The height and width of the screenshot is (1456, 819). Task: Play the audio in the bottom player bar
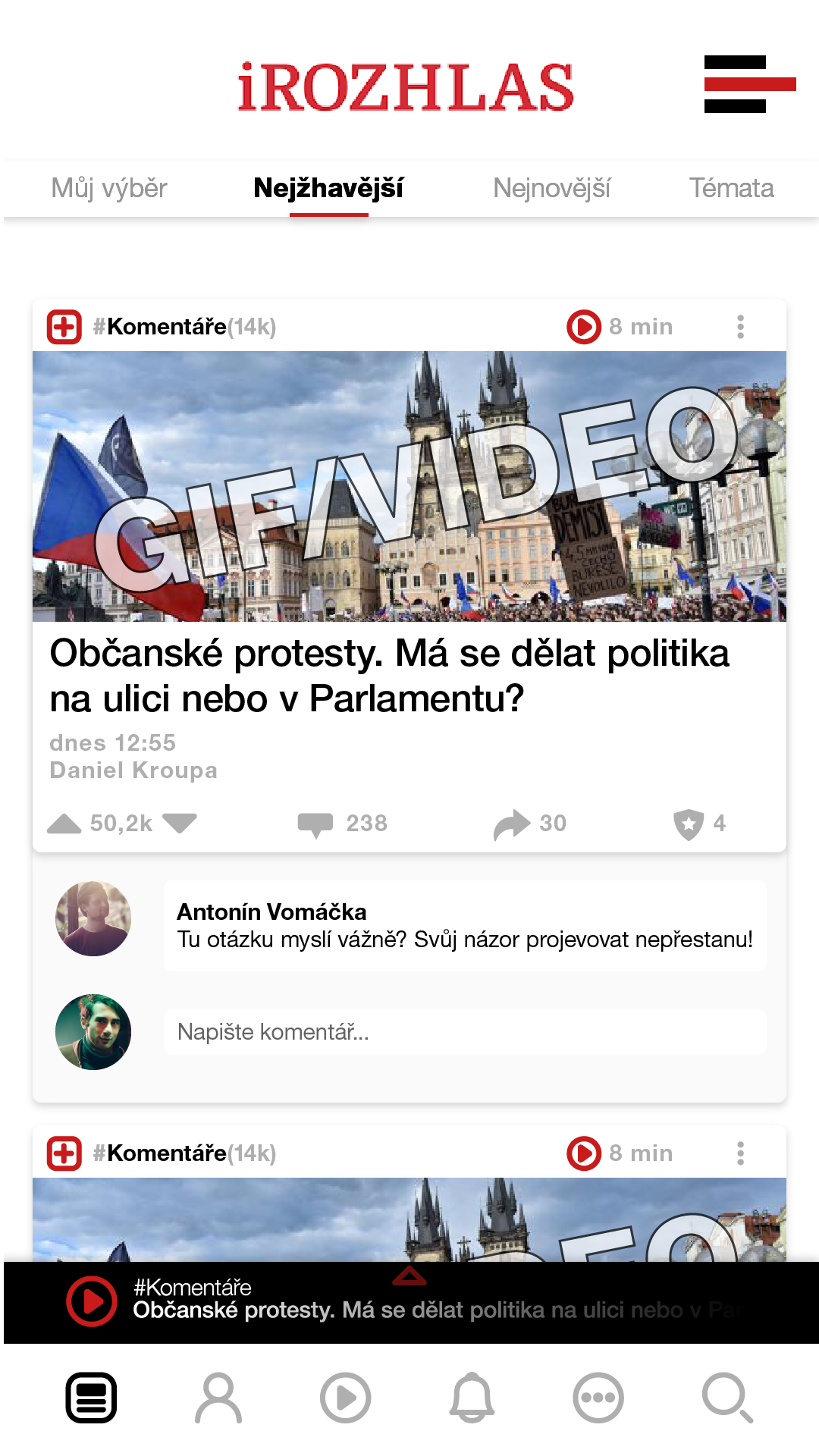click(x=92, y=1302)
